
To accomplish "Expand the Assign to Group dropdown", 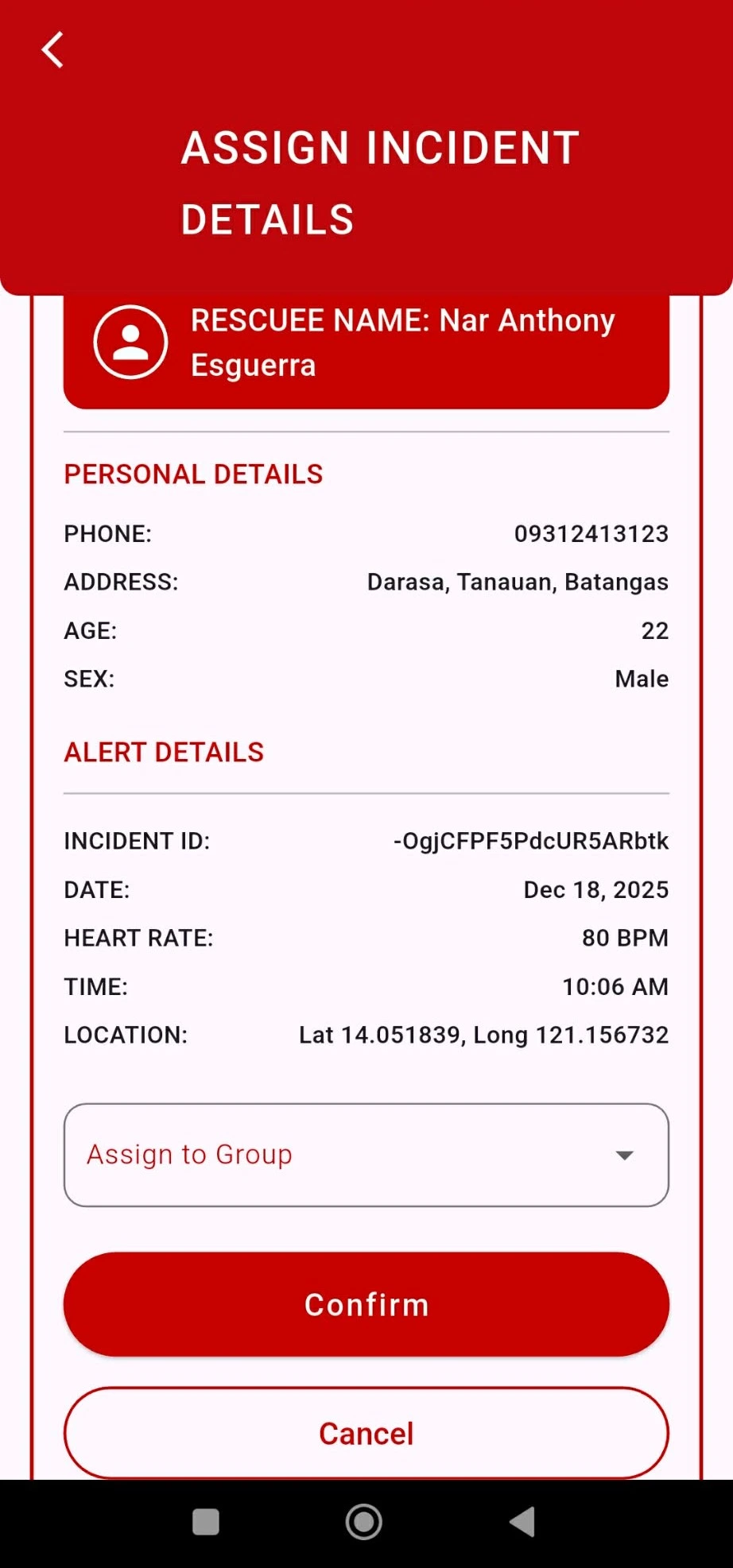I will [x=366, y=1155].
